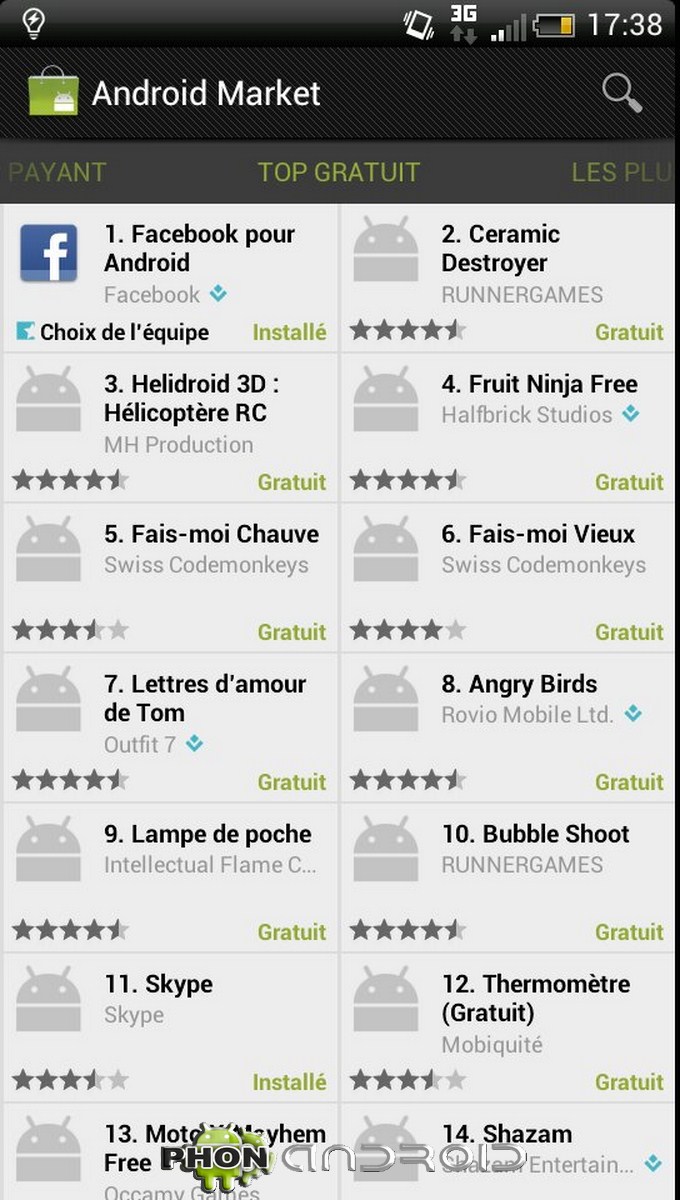Open Facebook pour Android app card
The height and width of the screenshot is (1200, 680).
tap(171, 277)
